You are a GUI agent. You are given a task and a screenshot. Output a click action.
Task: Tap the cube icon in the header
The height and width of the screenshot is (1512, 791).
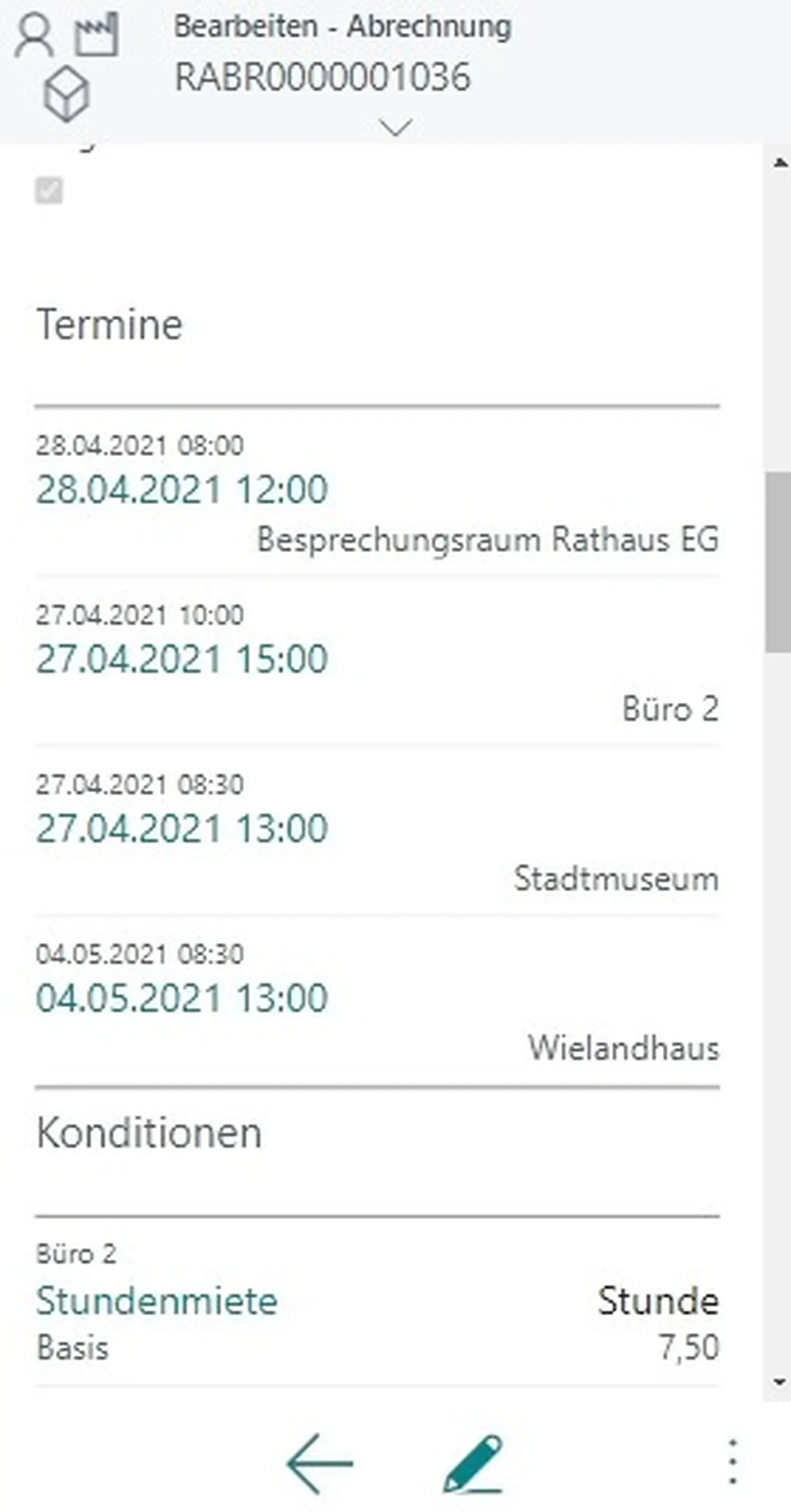click(x=66, y=94)
